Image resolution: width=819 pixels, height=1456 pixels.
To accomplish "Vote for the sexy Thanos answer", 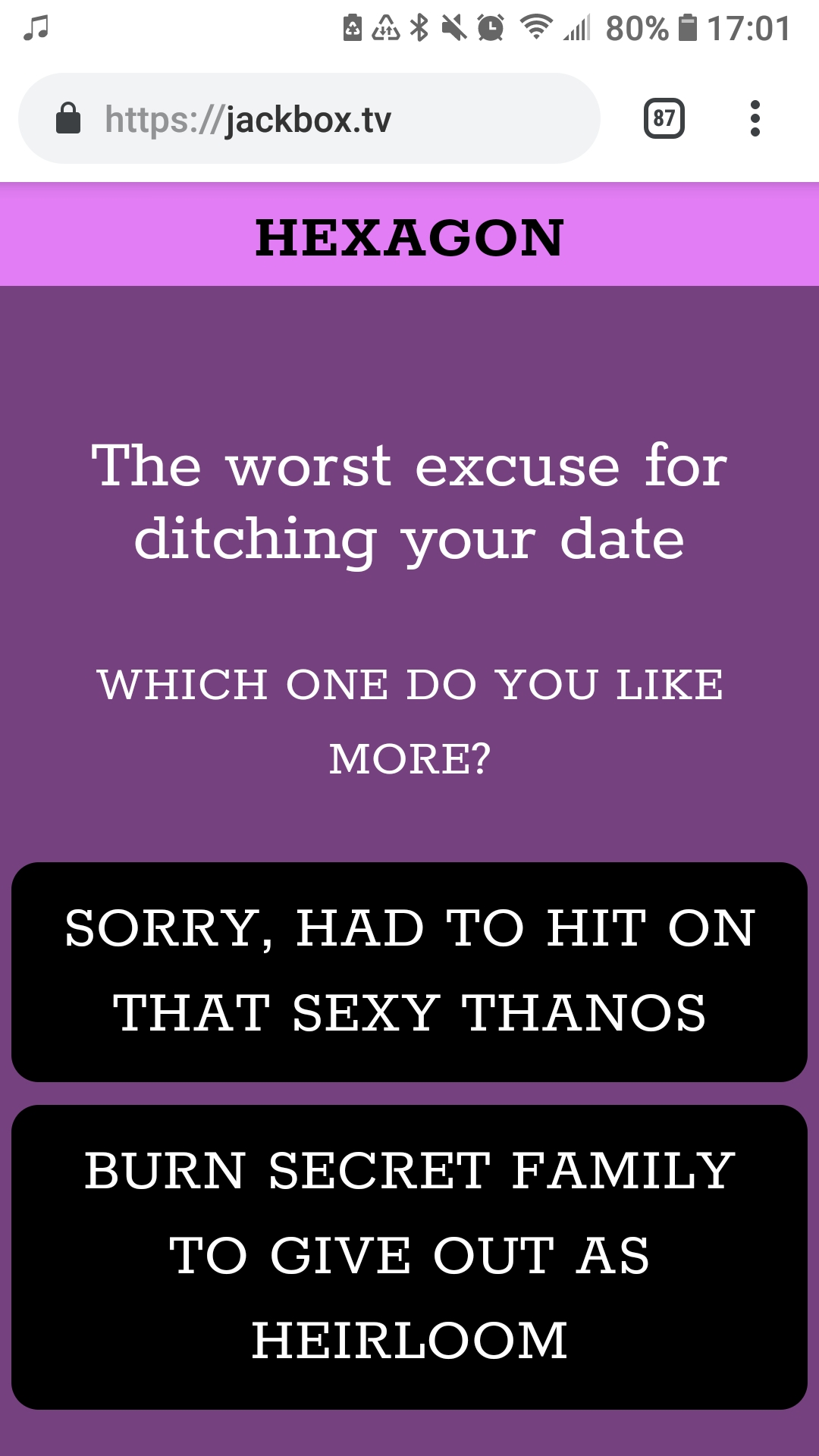I will pyautogui.click(x=409, y=971).
